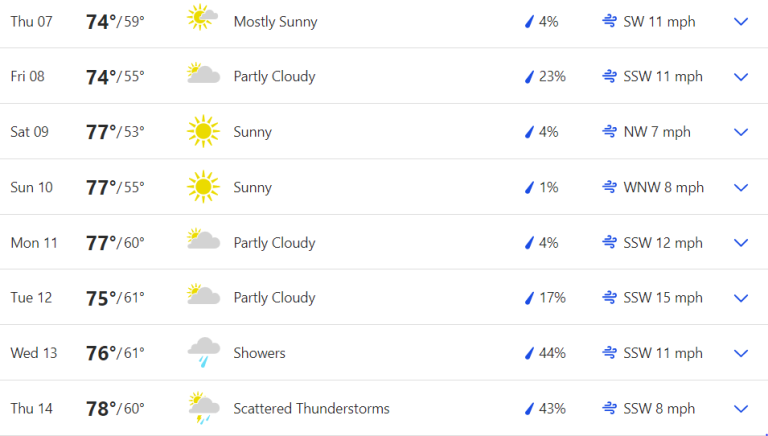The height and width of the screenshot is (436, 768).
Task: Expand Thu 14 Scattered Thunderstorms details
Action: pyautogui.click(x=741, y=408)
